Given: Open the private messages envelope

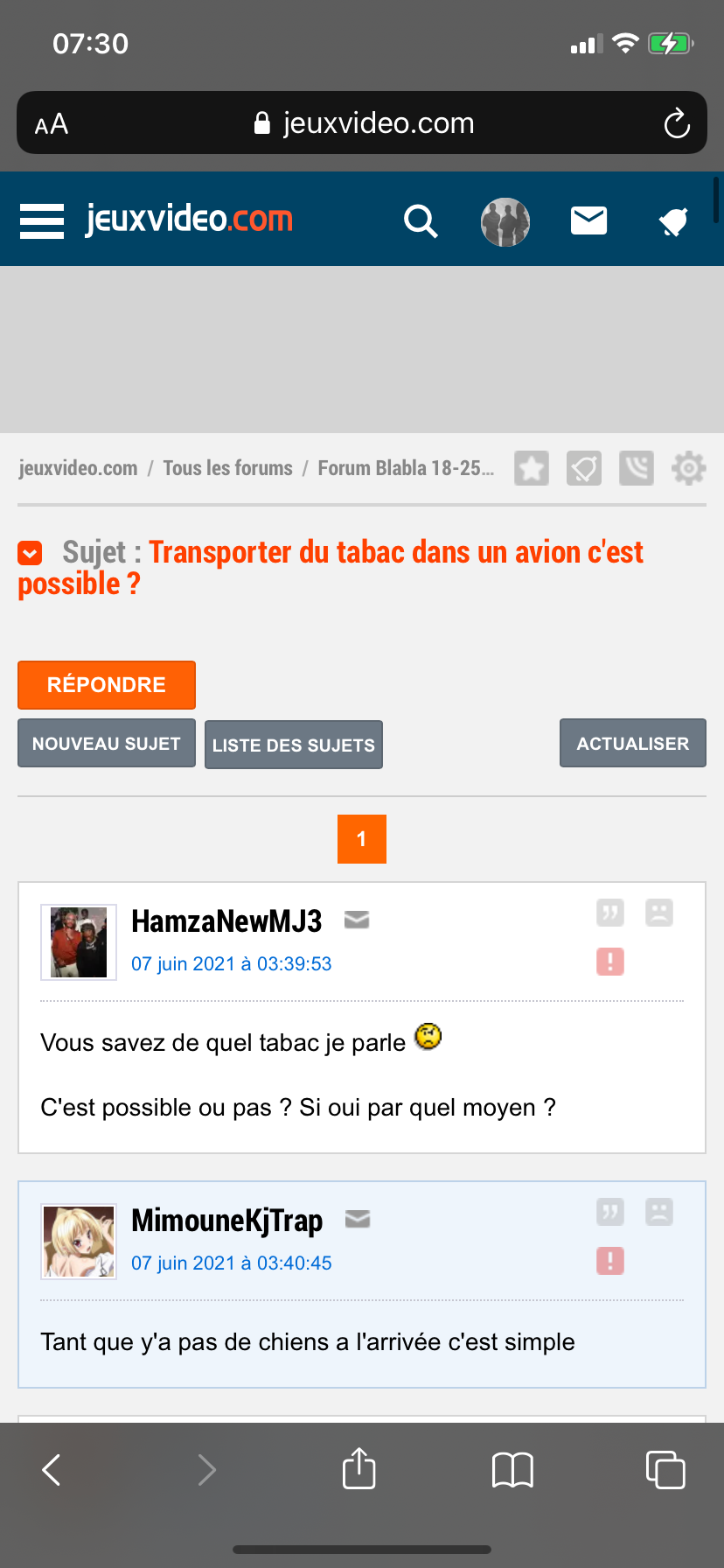Looking at the screenshot, I should coord(588,220).
